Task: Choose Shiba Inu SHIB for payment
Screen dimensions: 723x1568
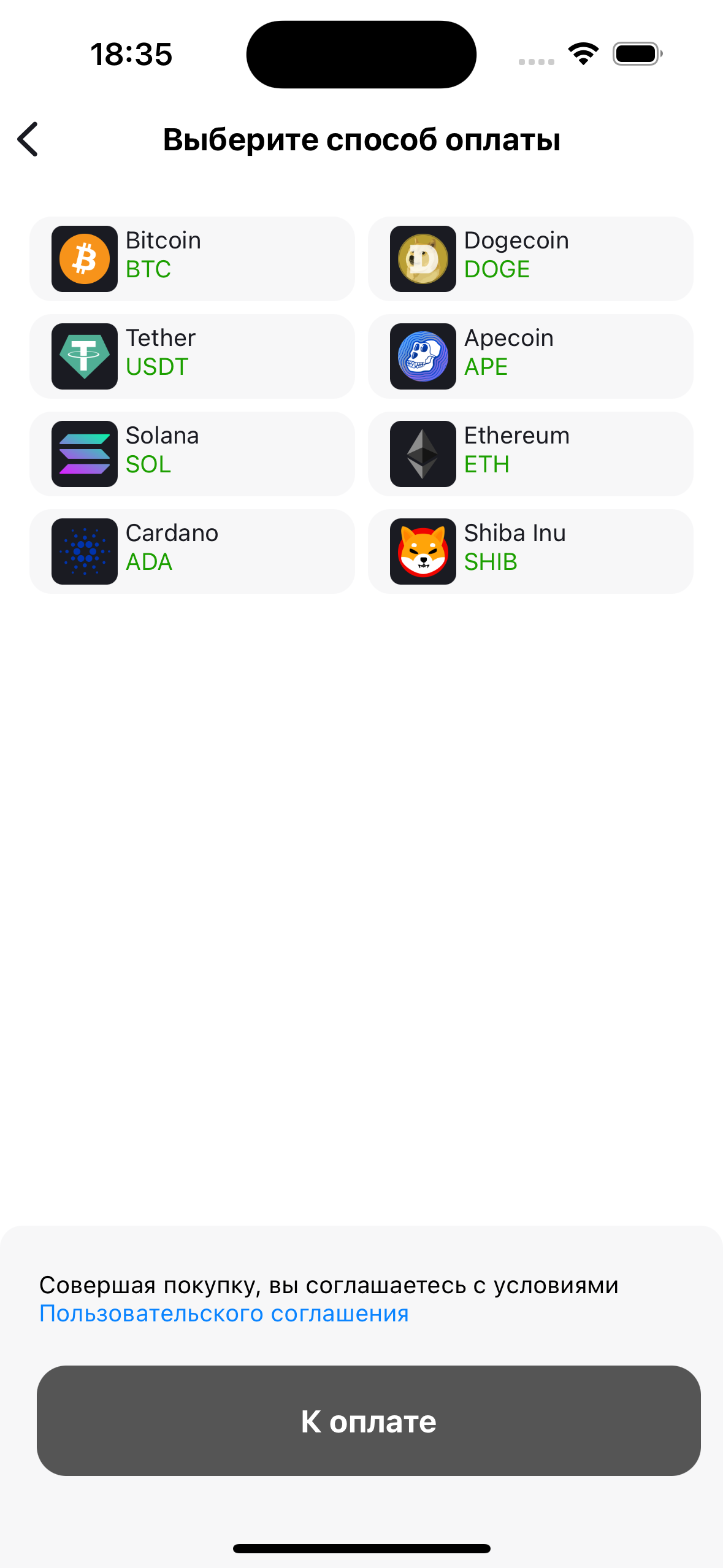Action: point(530,551)
